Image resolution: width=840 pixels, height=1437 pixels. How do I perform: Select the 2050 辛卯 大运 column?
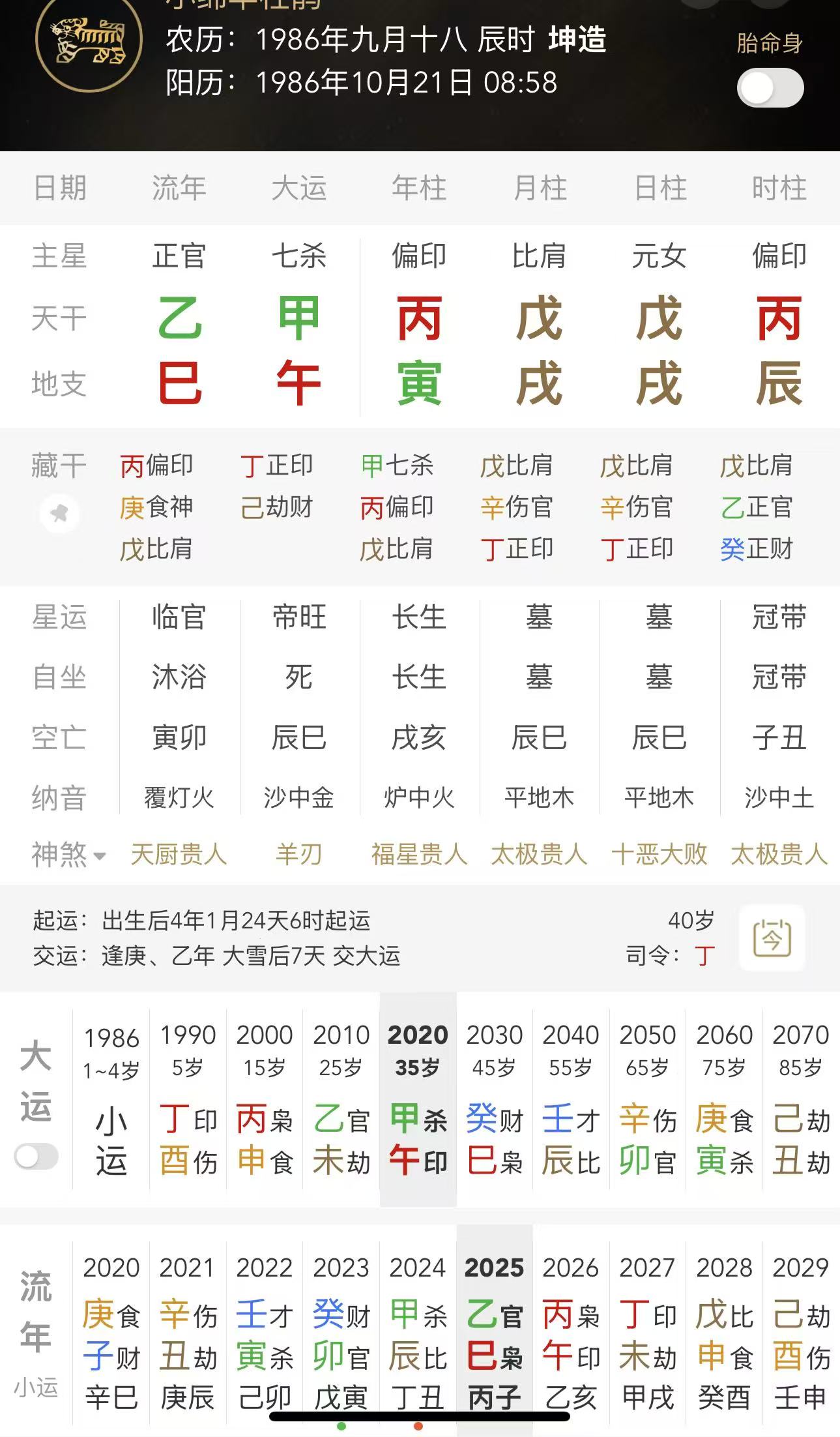point(648,1102)
